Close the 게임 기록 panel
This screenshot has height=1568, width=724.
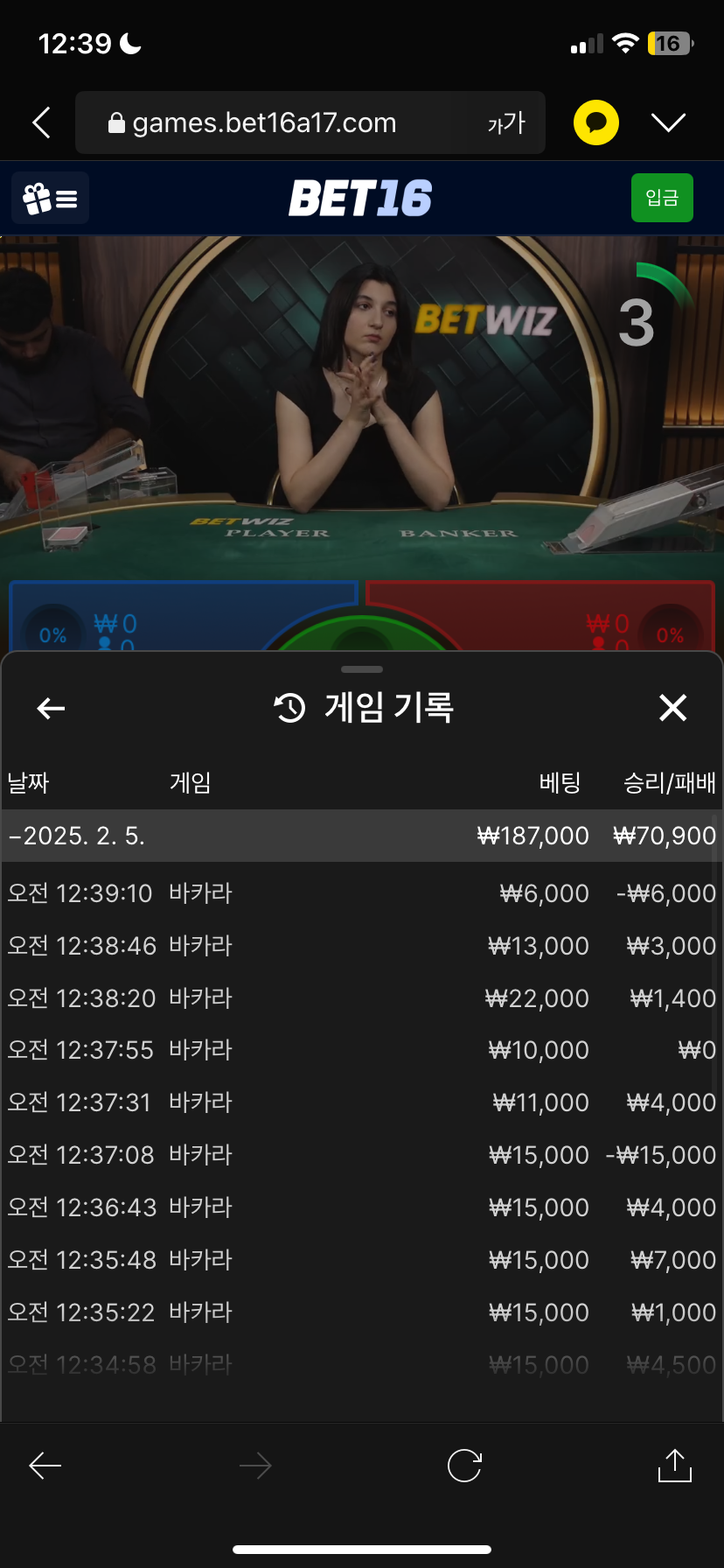click(x=672, y=707)
